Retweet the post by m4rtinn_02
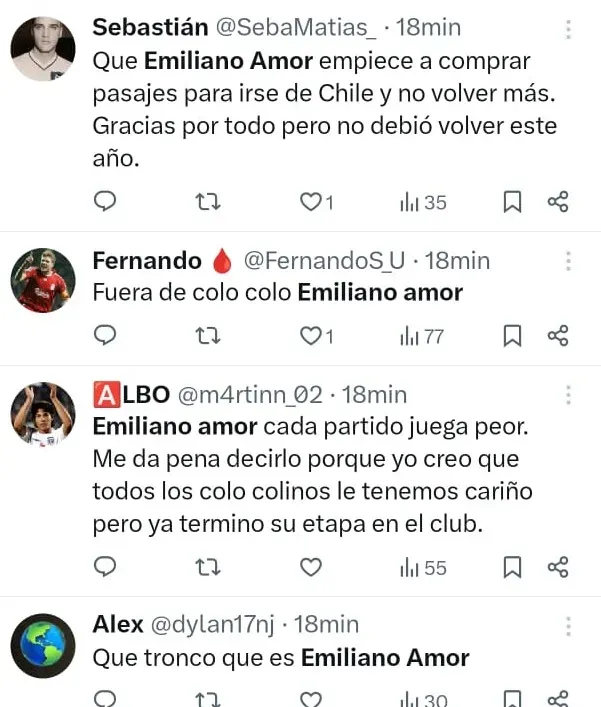601x707 pixels. tap(207, 567)
